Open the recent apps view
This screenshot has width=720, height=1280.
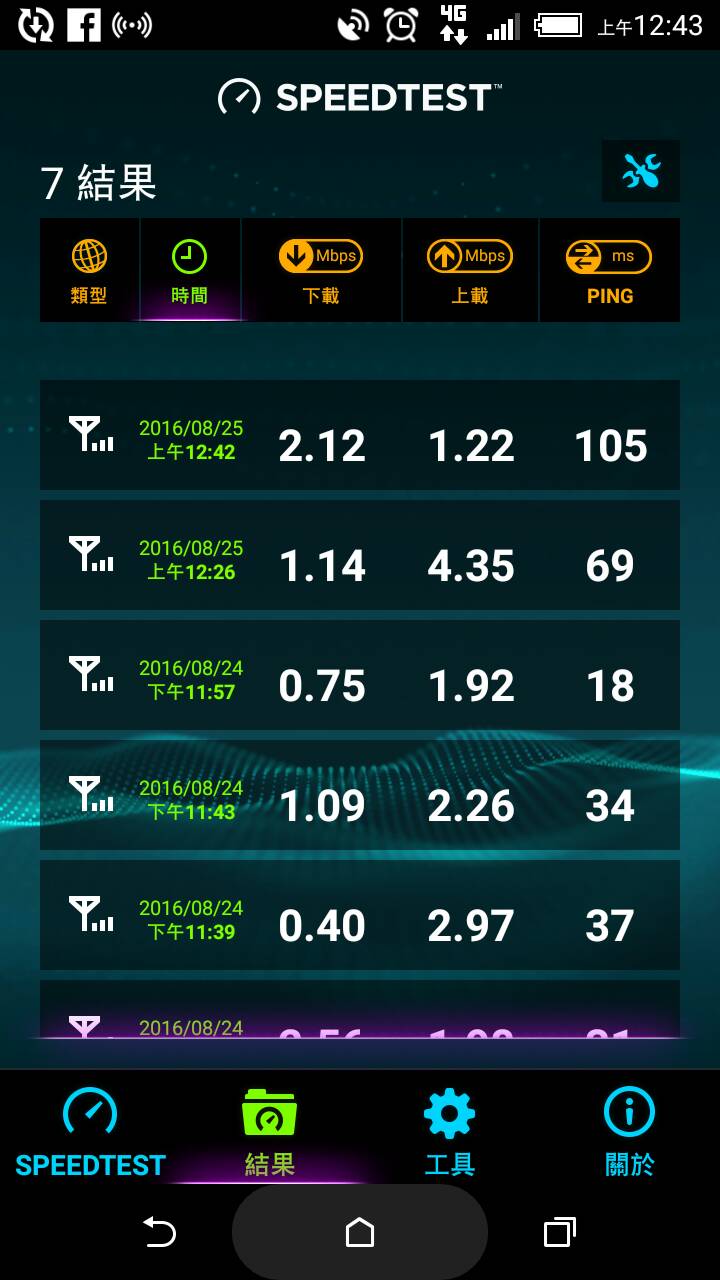[560, 1232]
